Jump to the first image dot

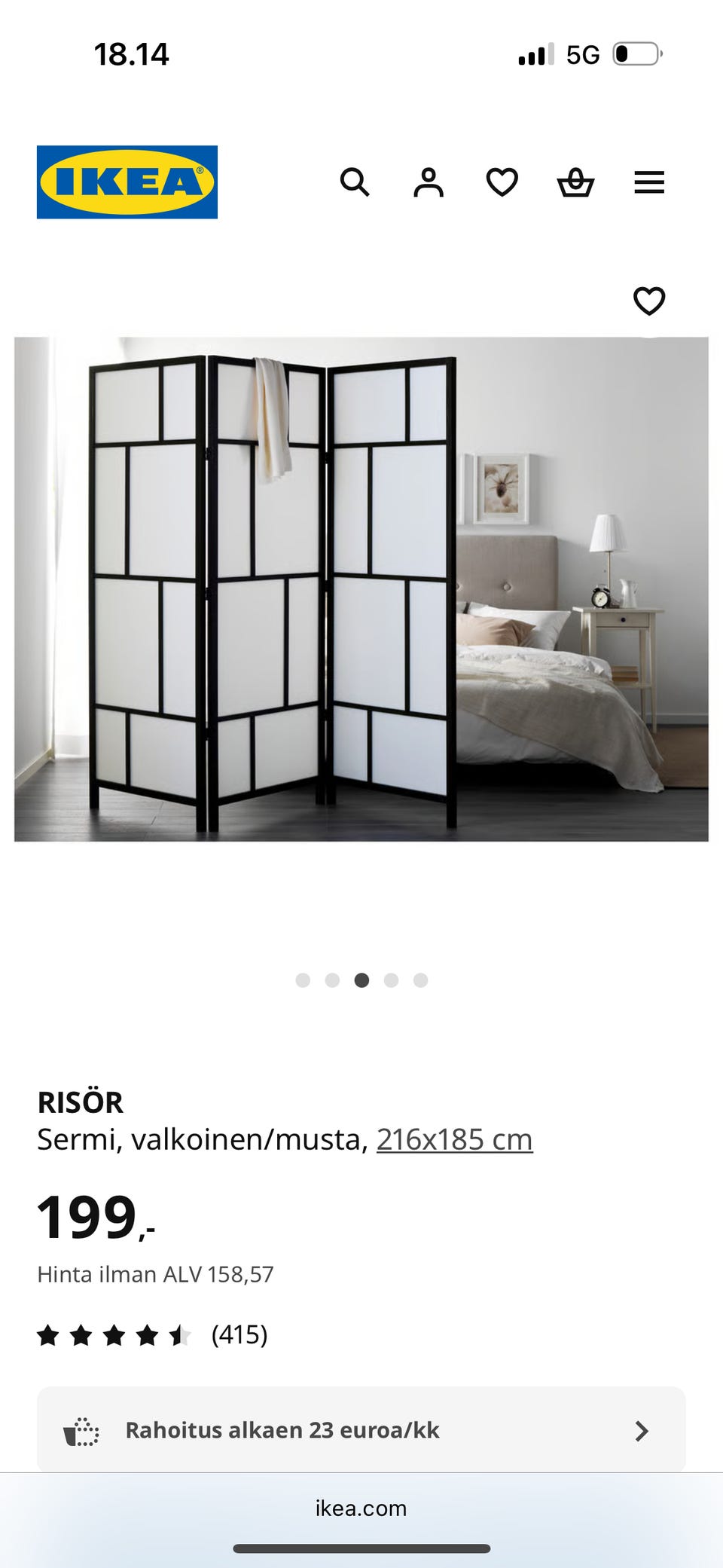click(x=303, y=980)
